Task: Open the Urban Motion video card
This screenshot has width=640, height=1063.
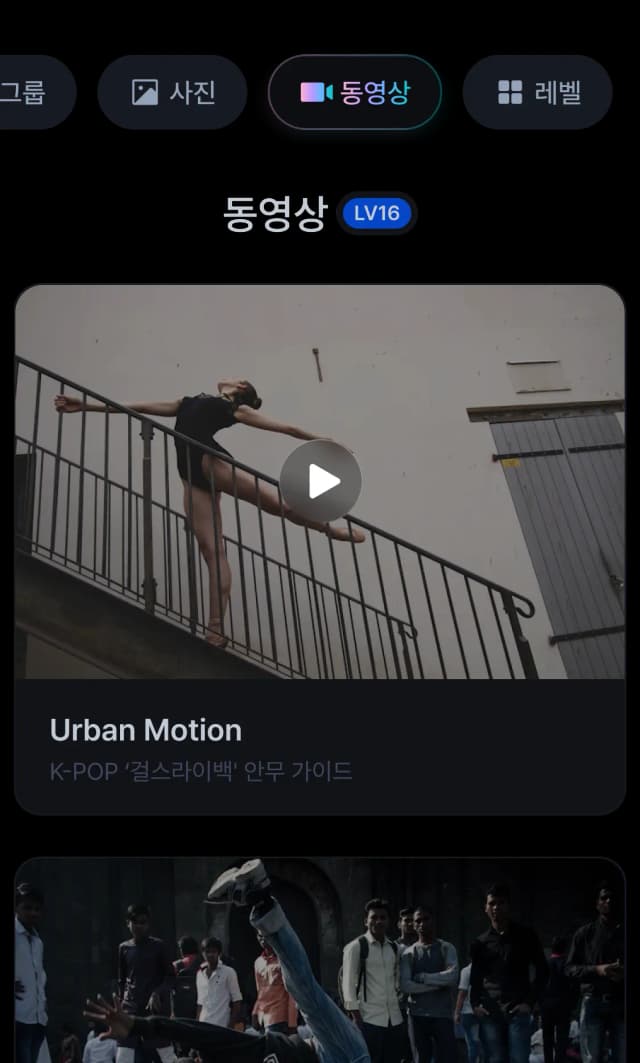Action: coord(320,746)
